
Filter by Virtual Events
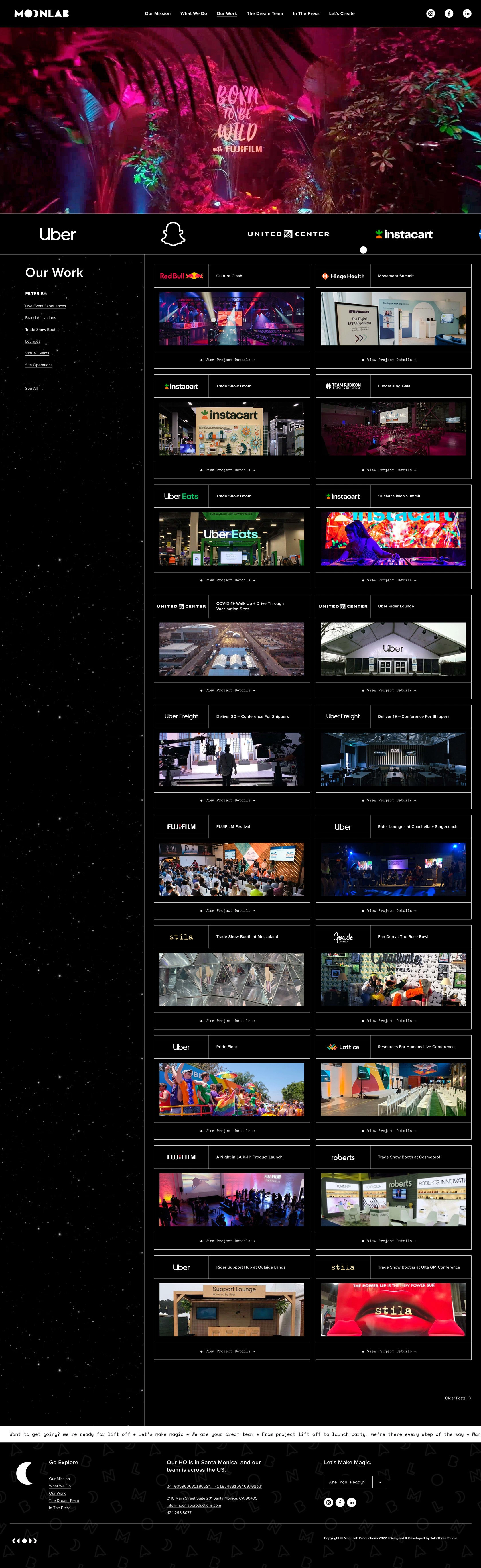pyautogui.click(x=37, y=353)
